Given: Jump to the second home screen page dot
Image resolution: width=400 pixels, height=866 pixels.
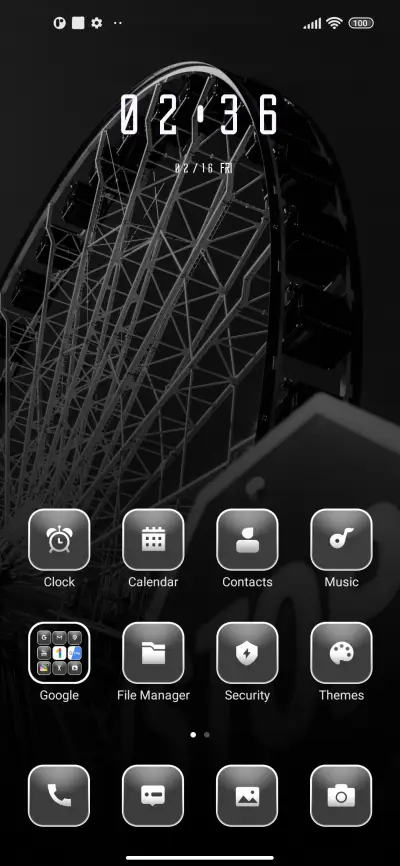Looking at the screenshot, I should [207, 735].
